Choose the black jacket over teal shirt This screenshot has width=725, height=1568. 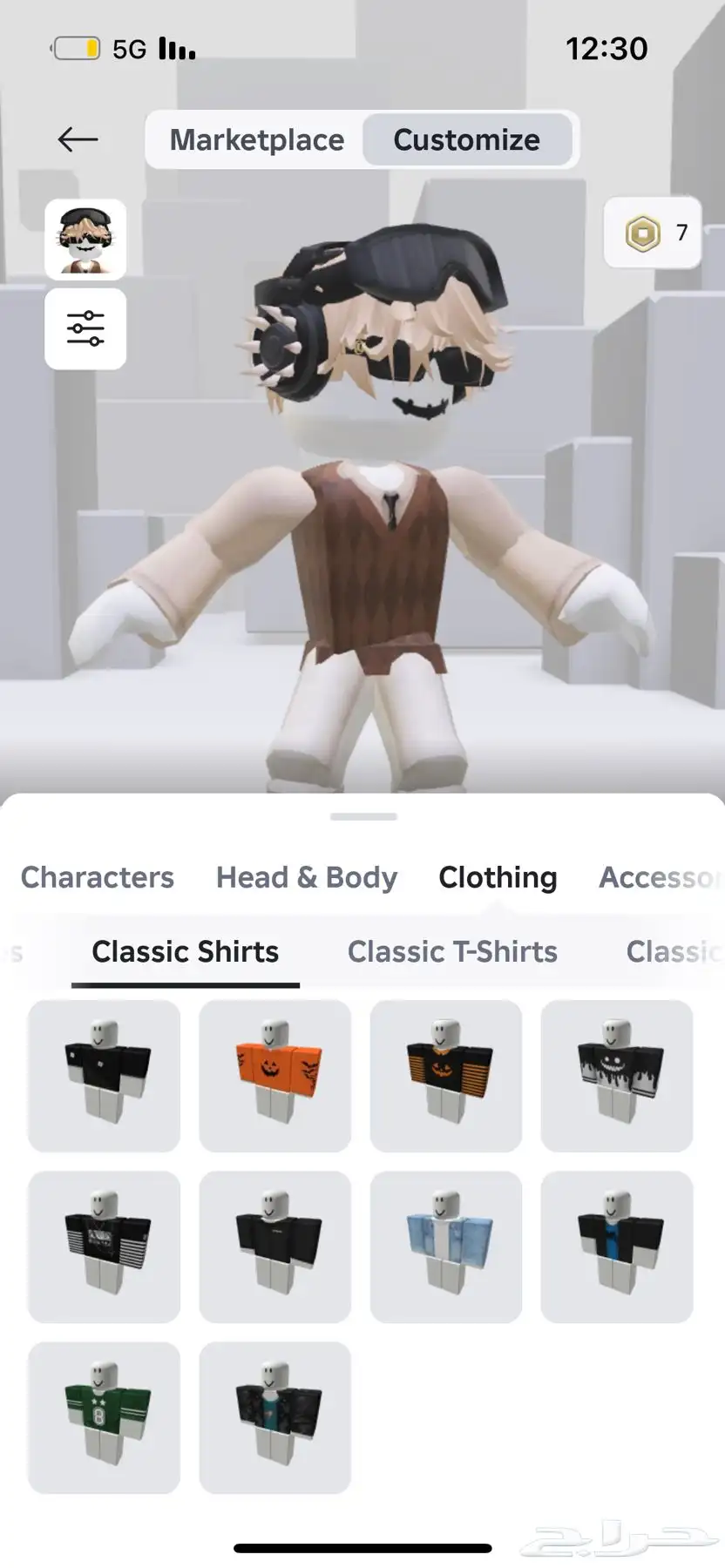[x=274, y=1416]
